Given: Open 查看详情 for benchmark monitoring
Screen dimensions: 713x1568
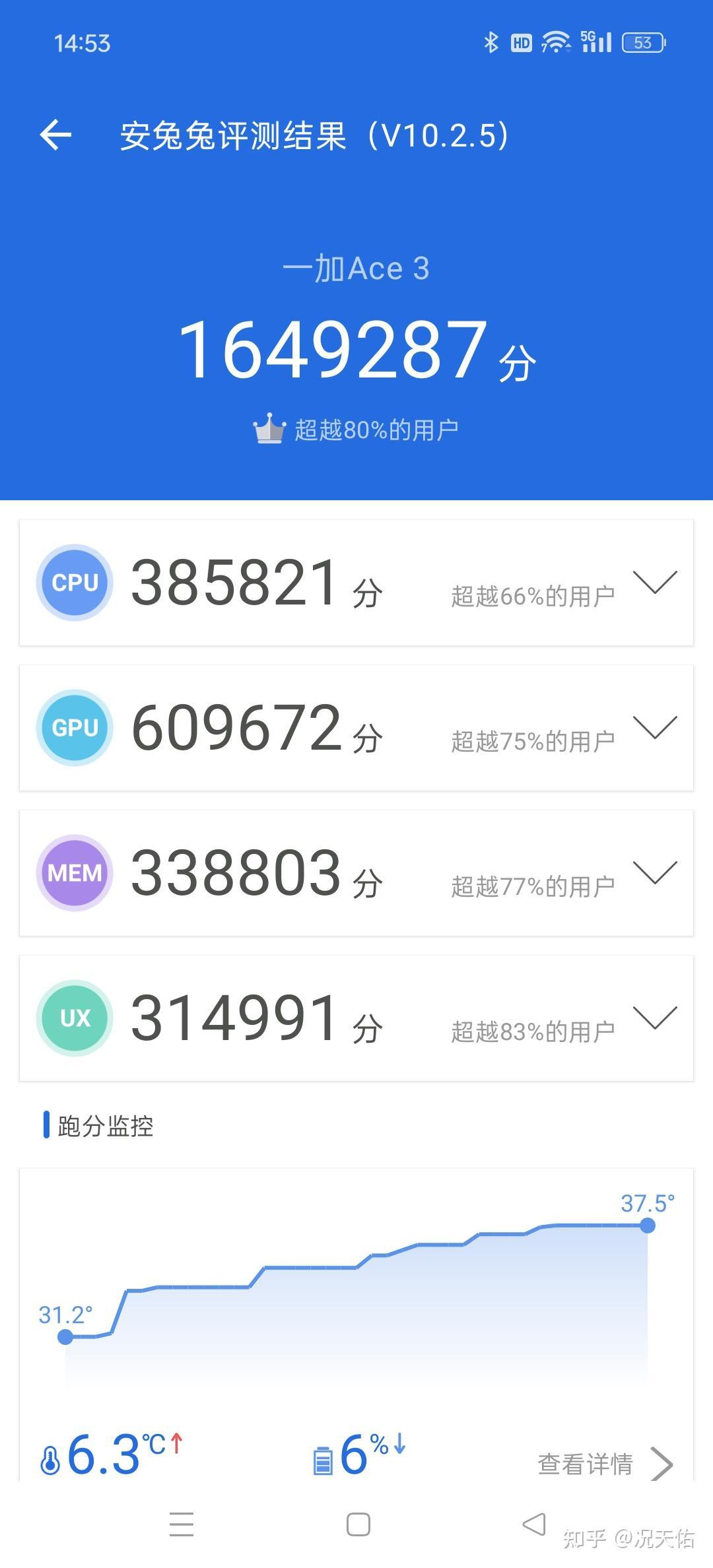Looking at the screenshot, I should tap(604, 1464).
